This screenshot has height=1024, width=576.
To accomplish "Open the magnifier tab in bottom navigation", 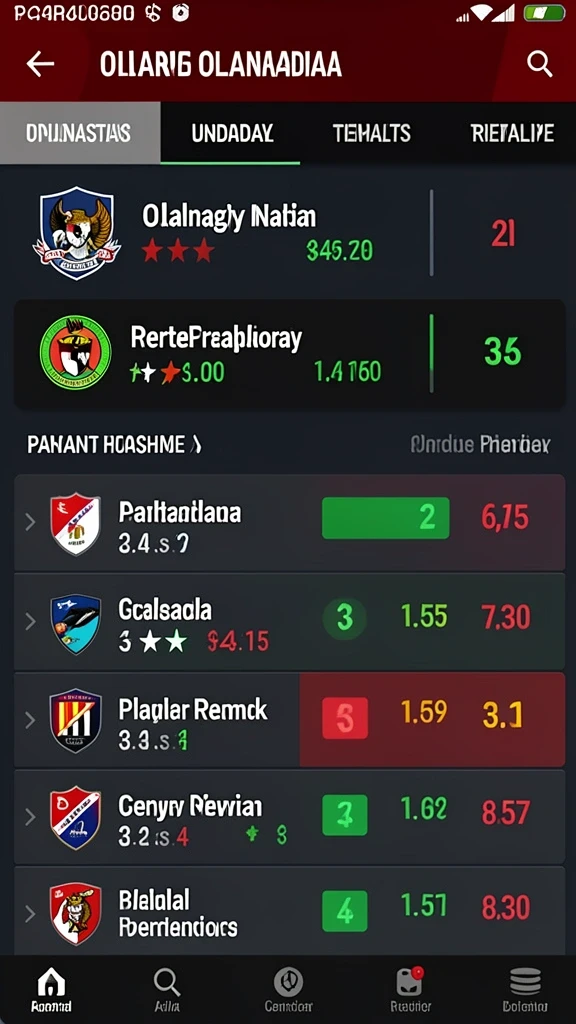I will tap(167, 990).
